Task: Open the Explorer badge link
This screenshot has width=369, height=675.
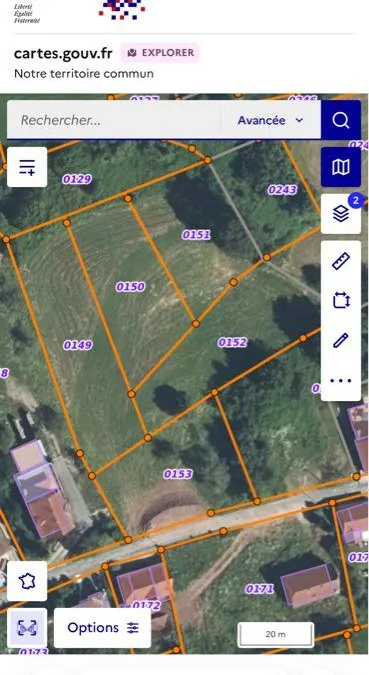Action: (x=160, y=53)
